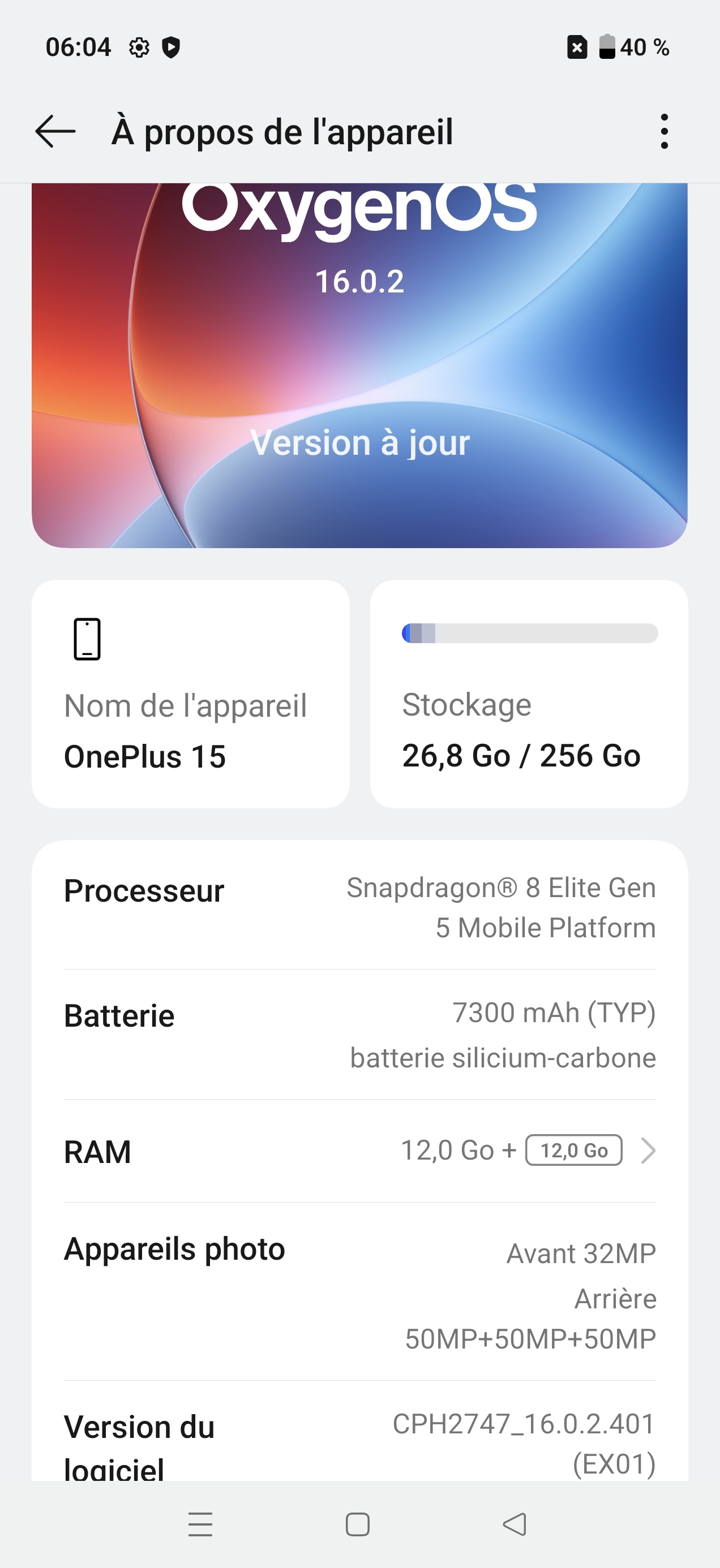Image resolution: width=720 pixels, height=1568 pixels.
Task: Open the OxygenOS 16.0.2 update card
Action: click(359, 365)
